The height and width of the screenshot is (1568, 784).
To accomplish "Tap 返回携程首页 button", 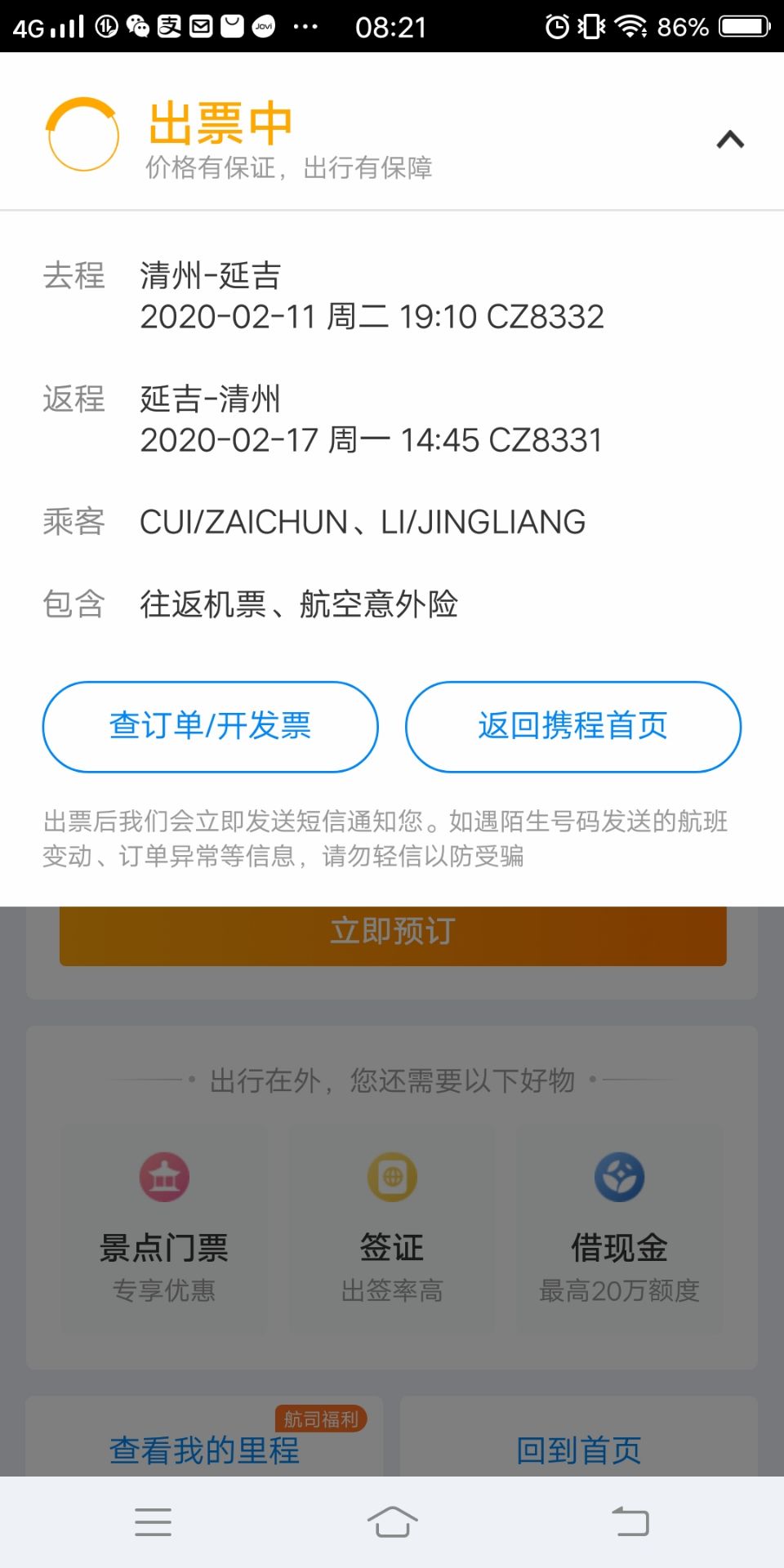I will [573, 726].
